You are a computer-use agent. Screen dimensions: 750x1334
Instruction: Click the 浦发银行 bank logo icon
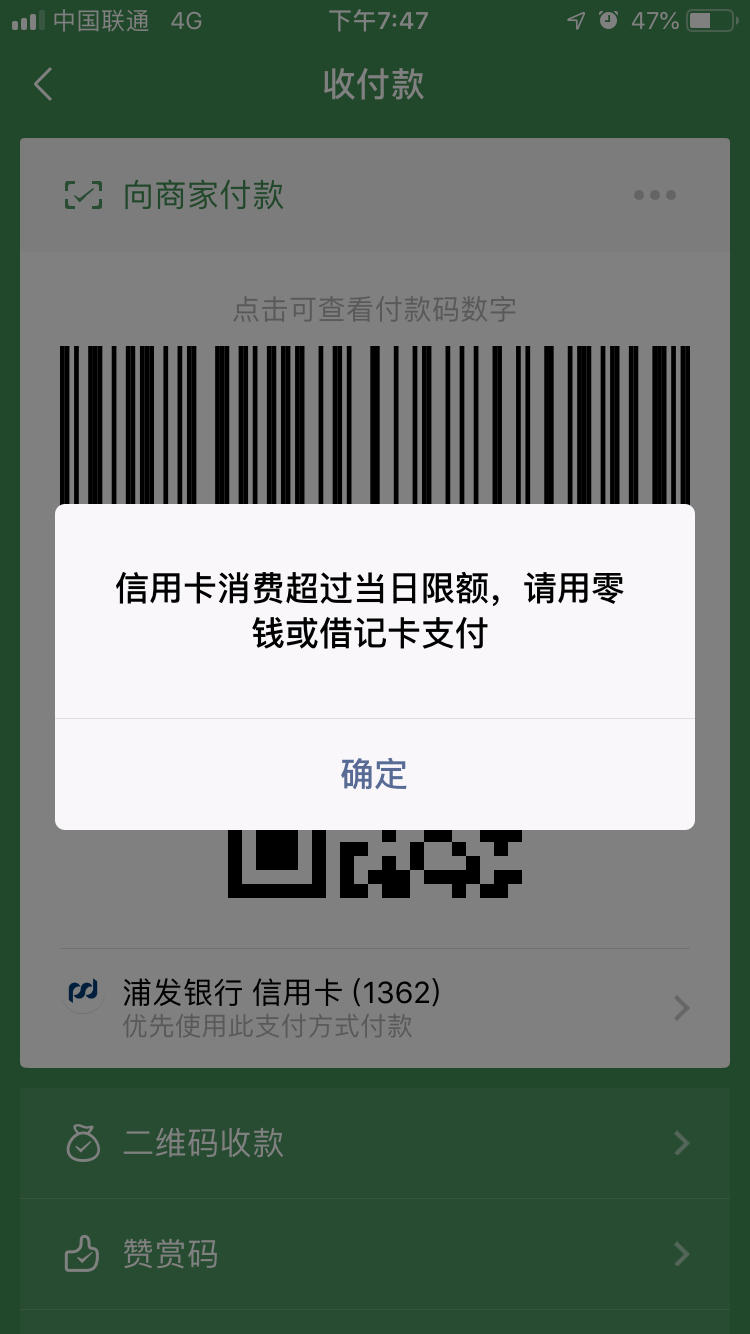tap(82, 993)
